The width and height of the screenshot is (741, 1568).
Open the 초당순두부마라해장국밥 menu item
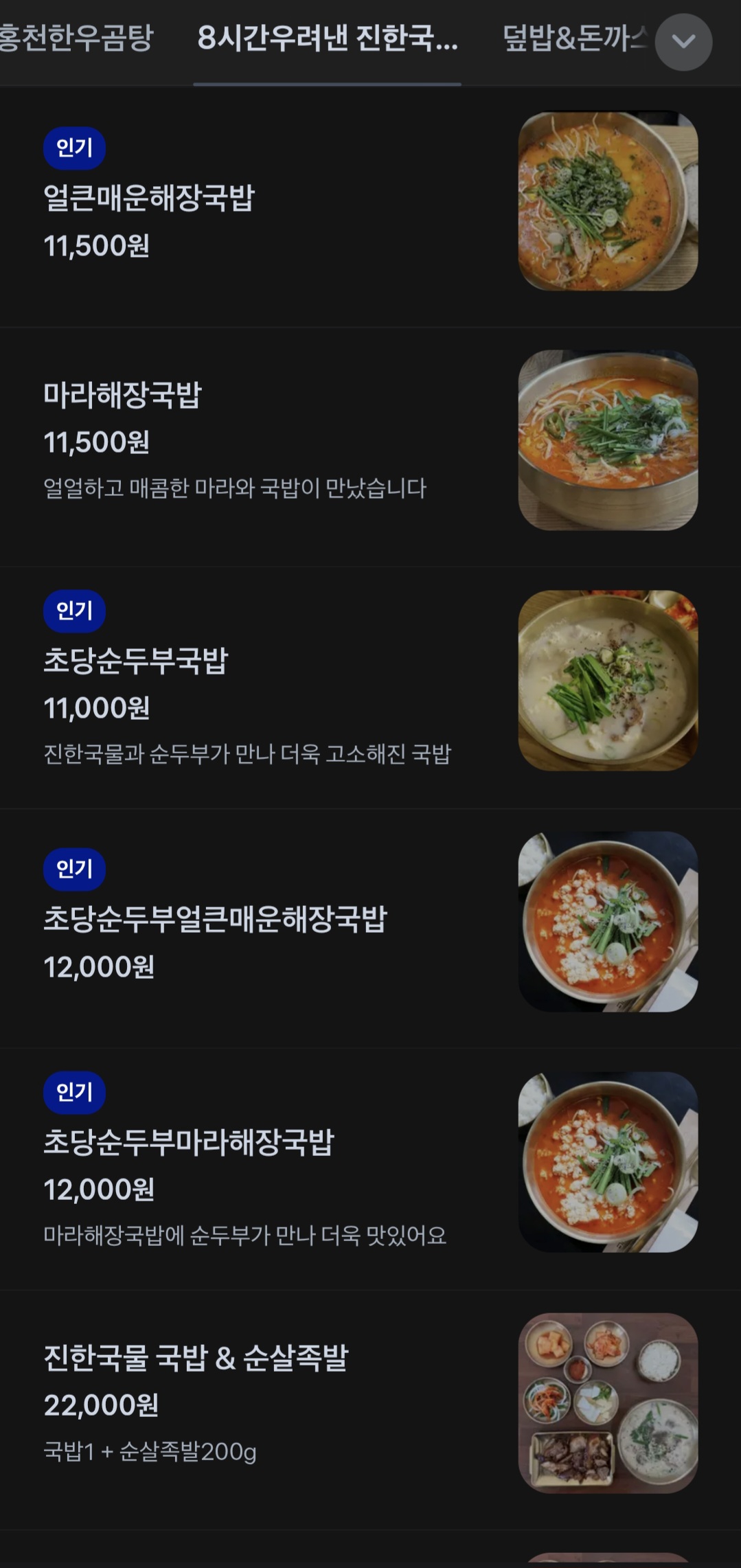(371, 1169)
